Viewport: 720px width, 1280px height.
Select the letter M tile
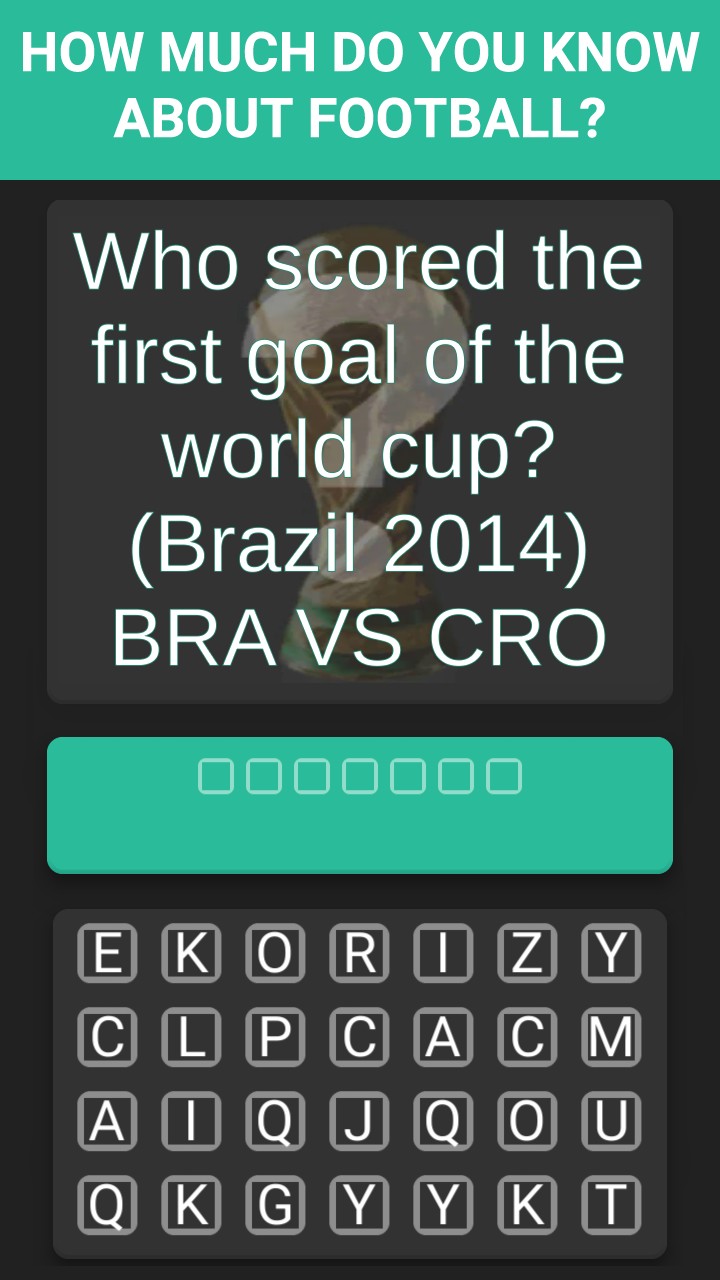(x=611, y=1038)
